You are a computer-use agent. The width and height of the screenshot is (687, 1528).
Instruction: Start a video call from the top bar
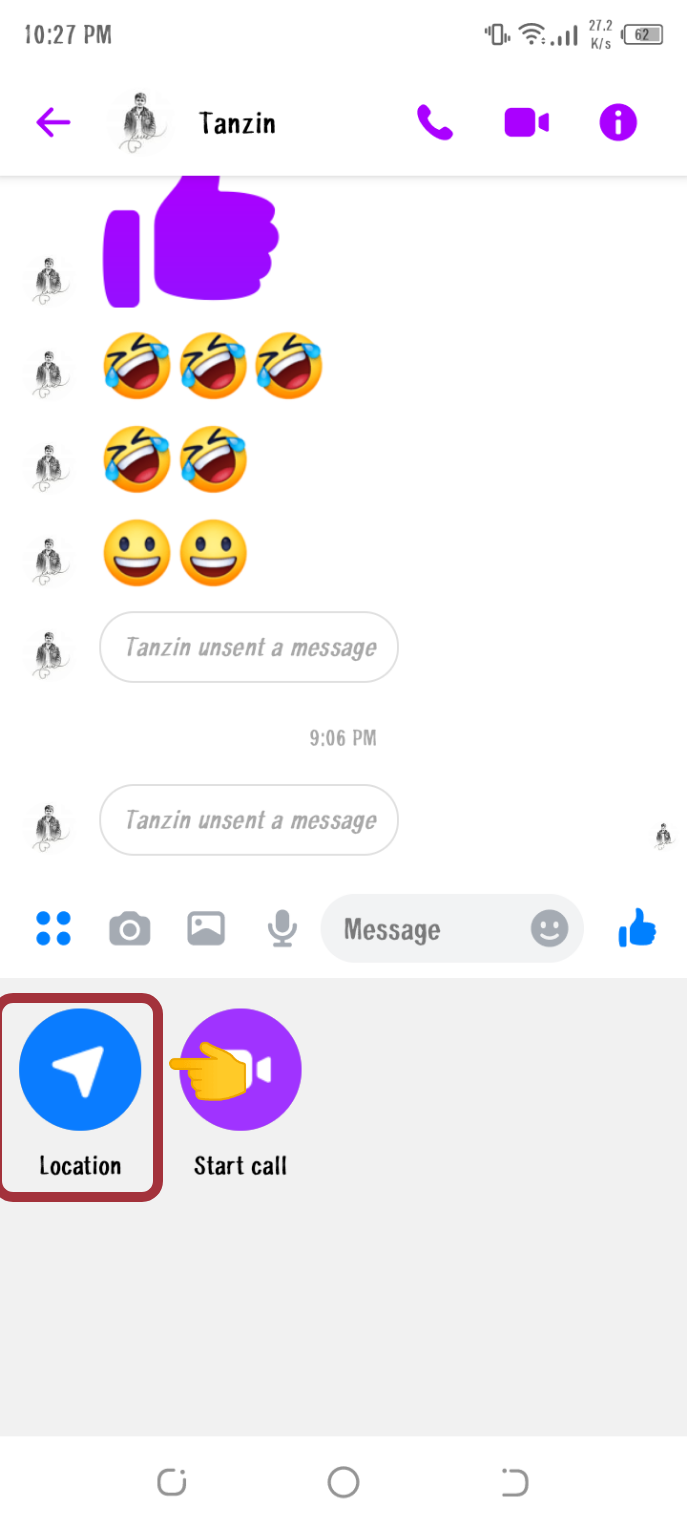point(526,123)
